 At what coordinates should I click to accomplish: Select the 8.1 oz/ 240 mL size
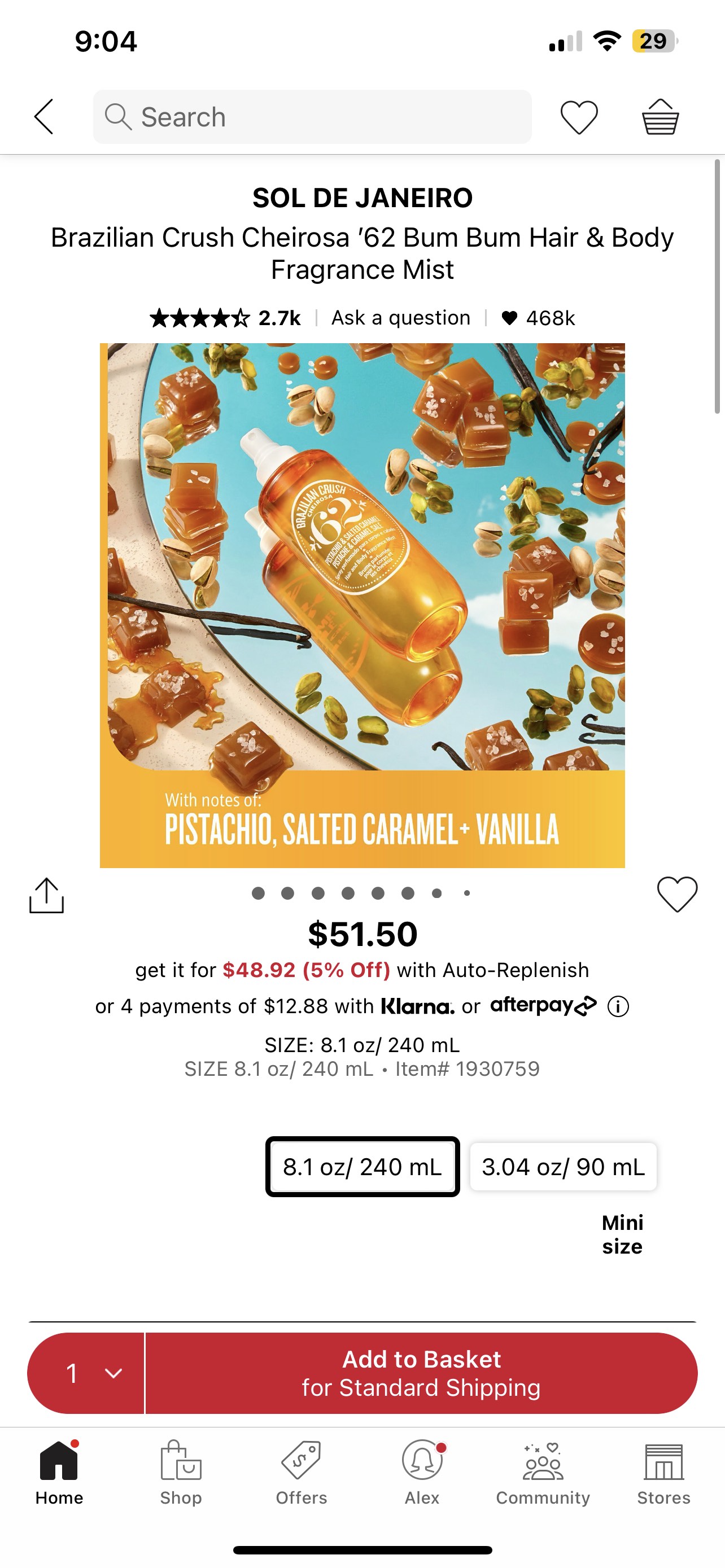(362, 1167)
